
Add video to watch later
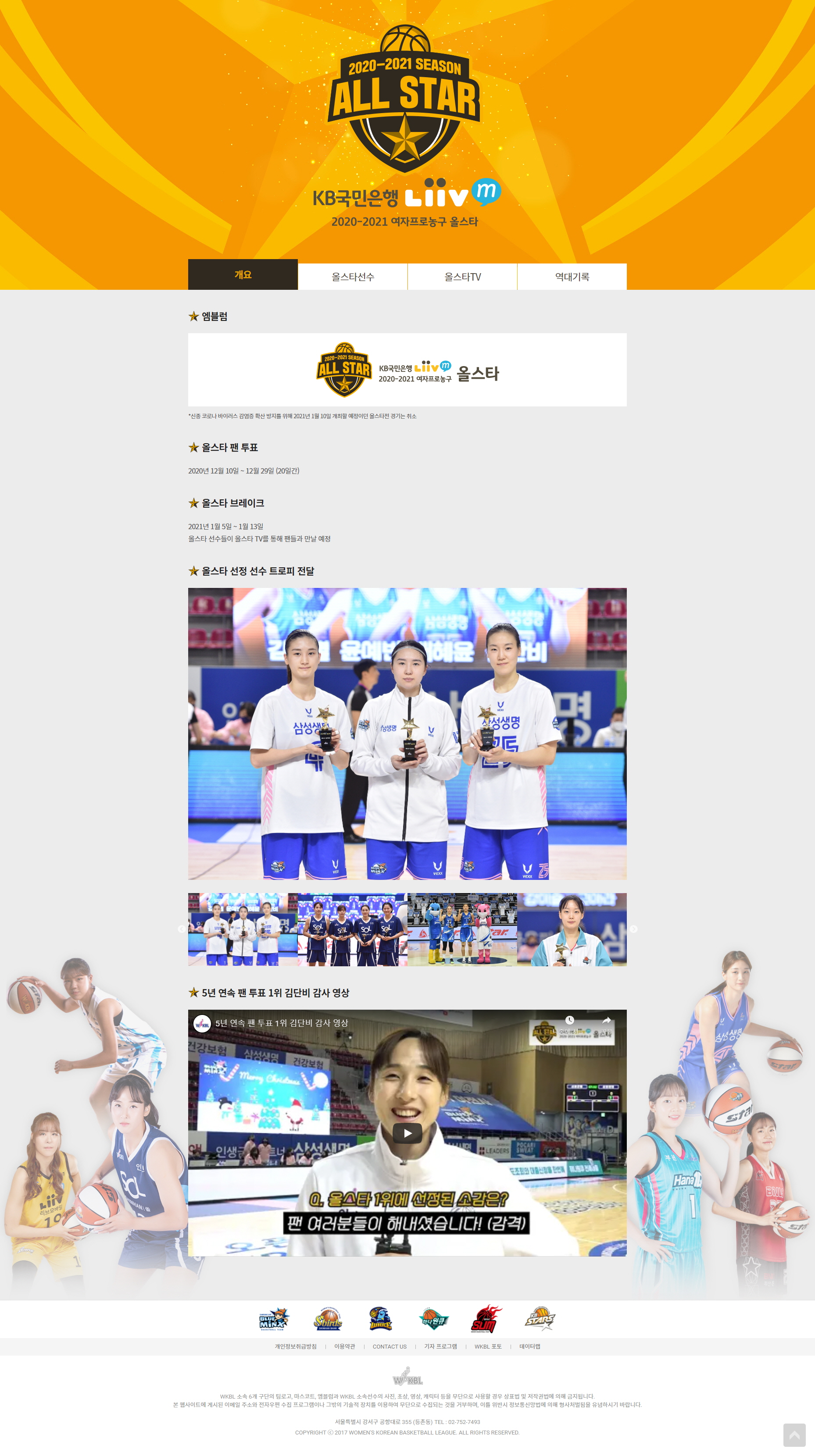(569, 1020)
